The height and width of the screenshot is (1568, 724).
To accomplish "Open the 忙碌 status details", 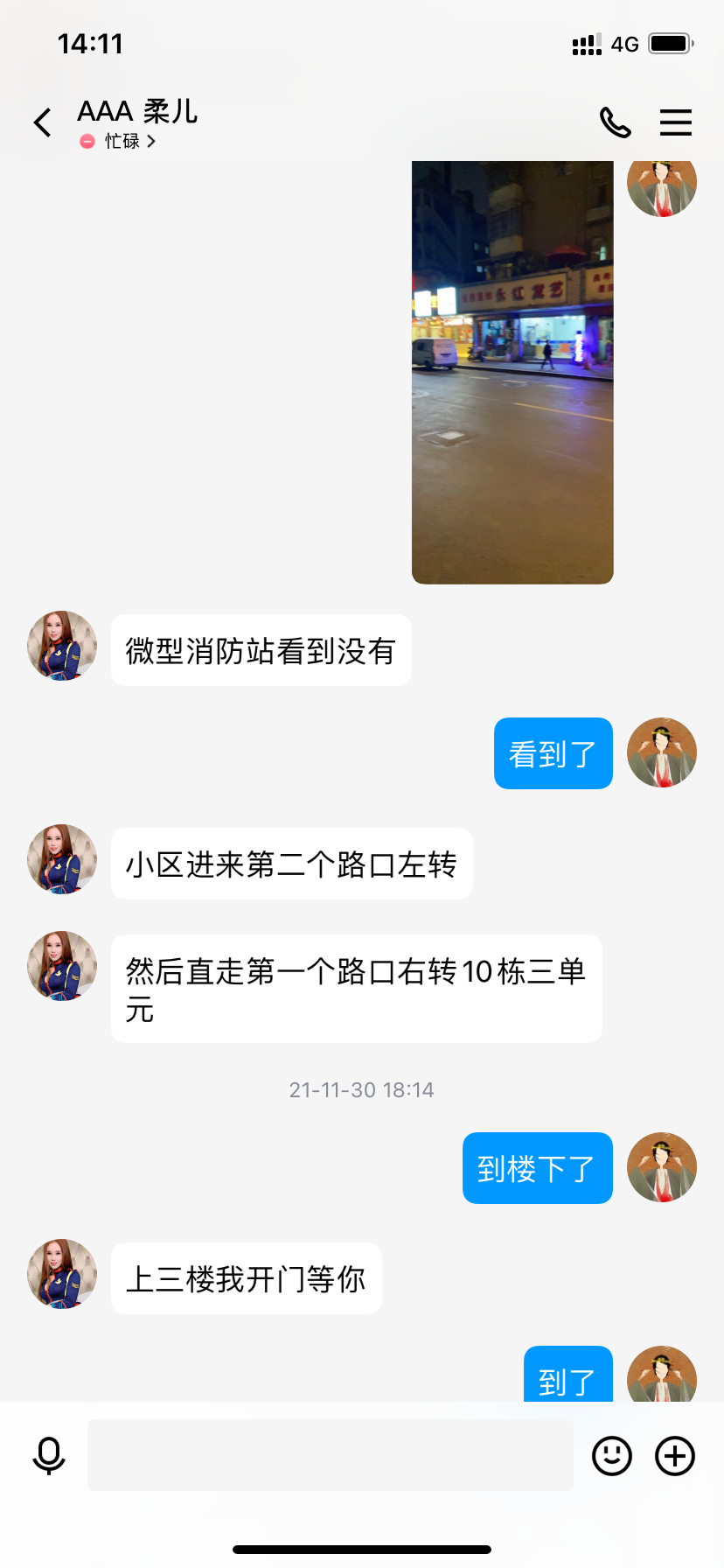I will click(122, 141).
